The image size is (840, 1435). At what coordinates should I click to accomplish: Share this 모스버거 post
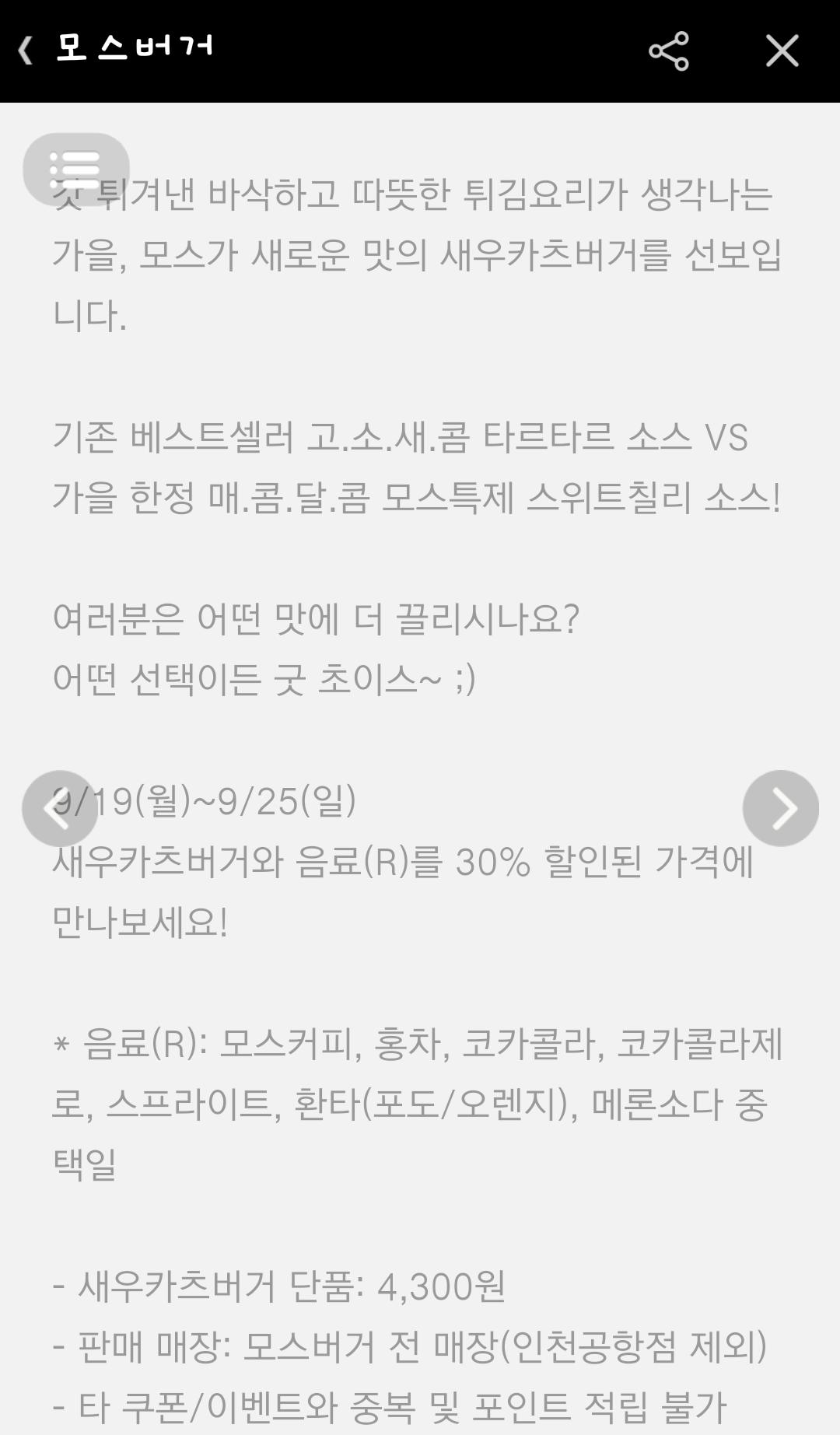[669, 51]
